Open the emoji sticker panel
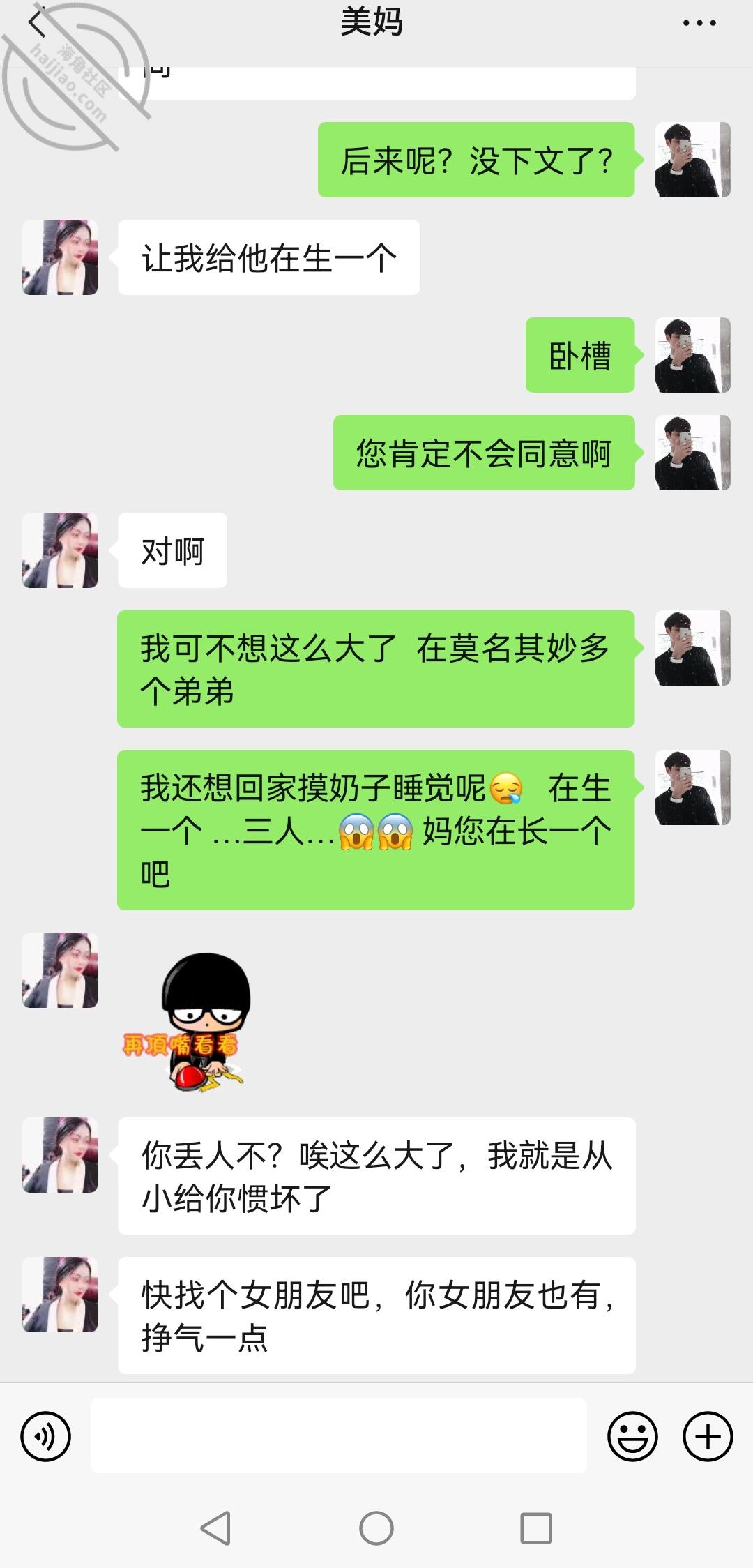Viewport: 753px width, 1568px height. [x=632, y=1436]
